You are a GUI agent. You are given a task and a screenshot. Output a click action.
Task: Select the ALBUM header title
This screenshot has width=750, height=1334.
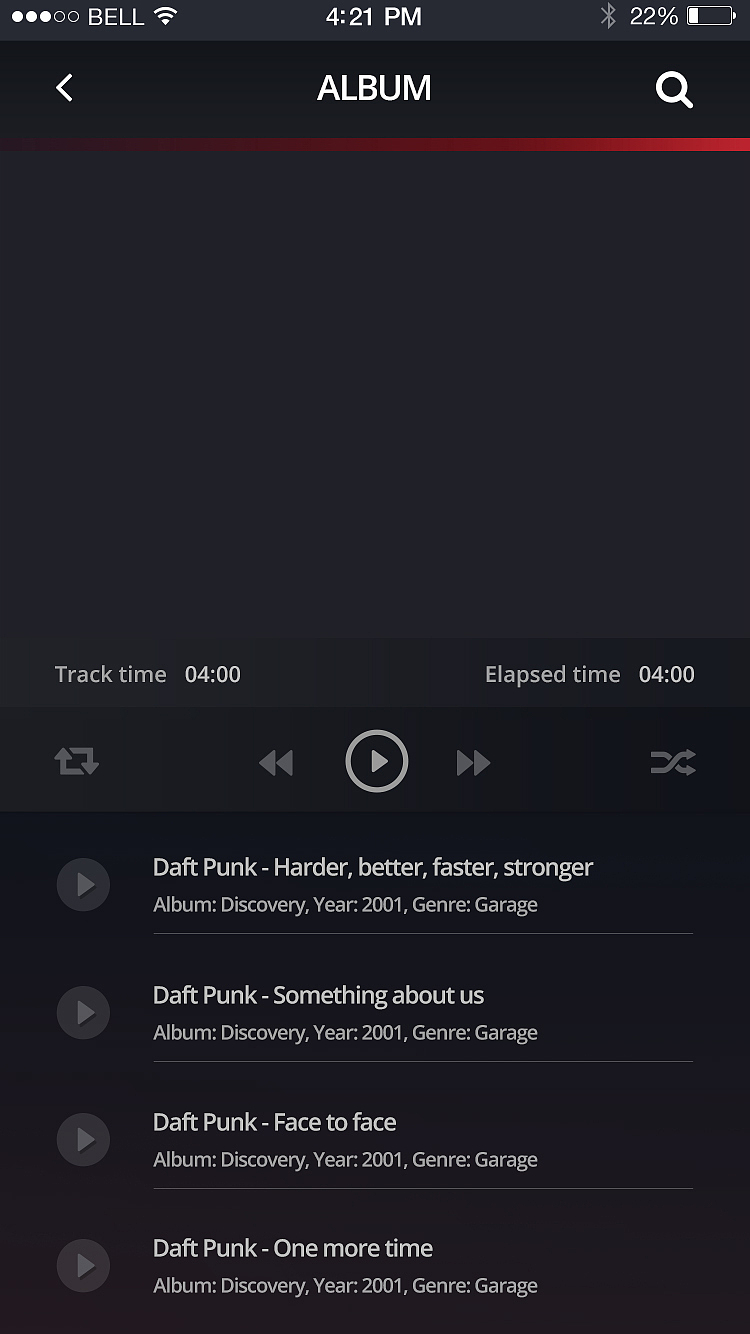pyautogui.click(x=374, y=88)
